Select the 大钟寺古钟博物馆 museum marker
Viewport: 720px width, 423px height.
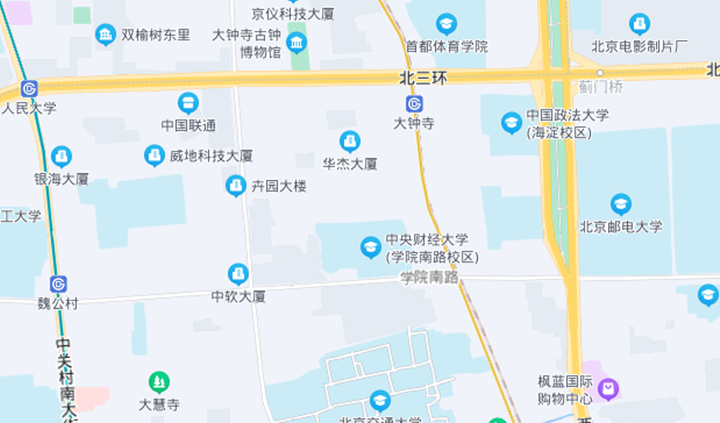click(x=296, y=42)
